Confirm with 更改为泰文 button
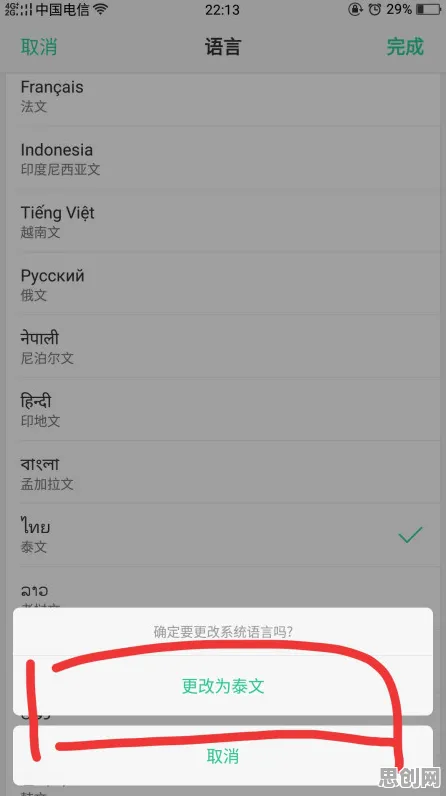The image size is (446, 796). pyautogui.click(x=223, y=686)
